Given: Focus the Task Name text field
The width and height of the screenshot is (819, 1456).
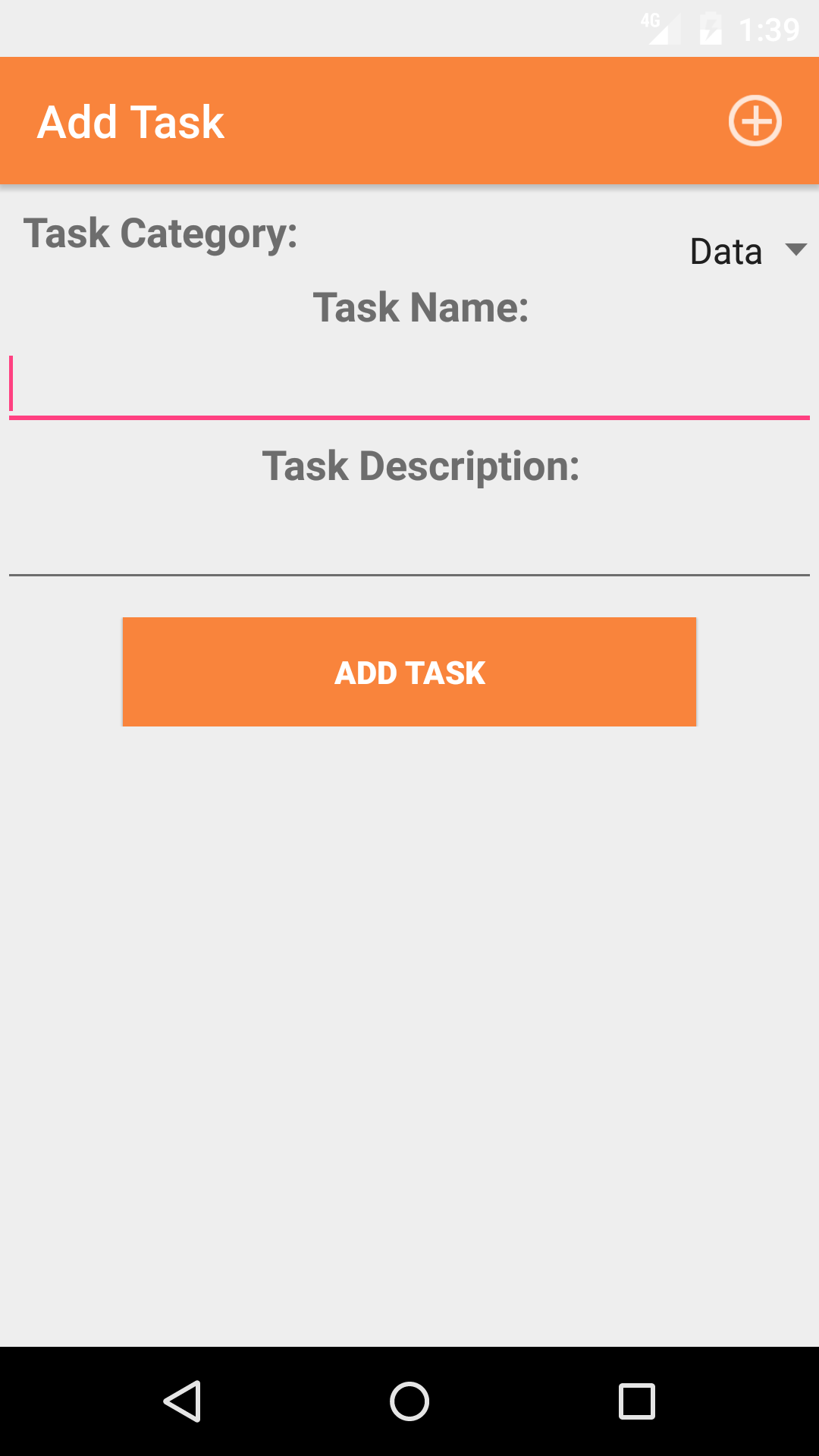Looking at the screenshot, I should click(409, 385).
